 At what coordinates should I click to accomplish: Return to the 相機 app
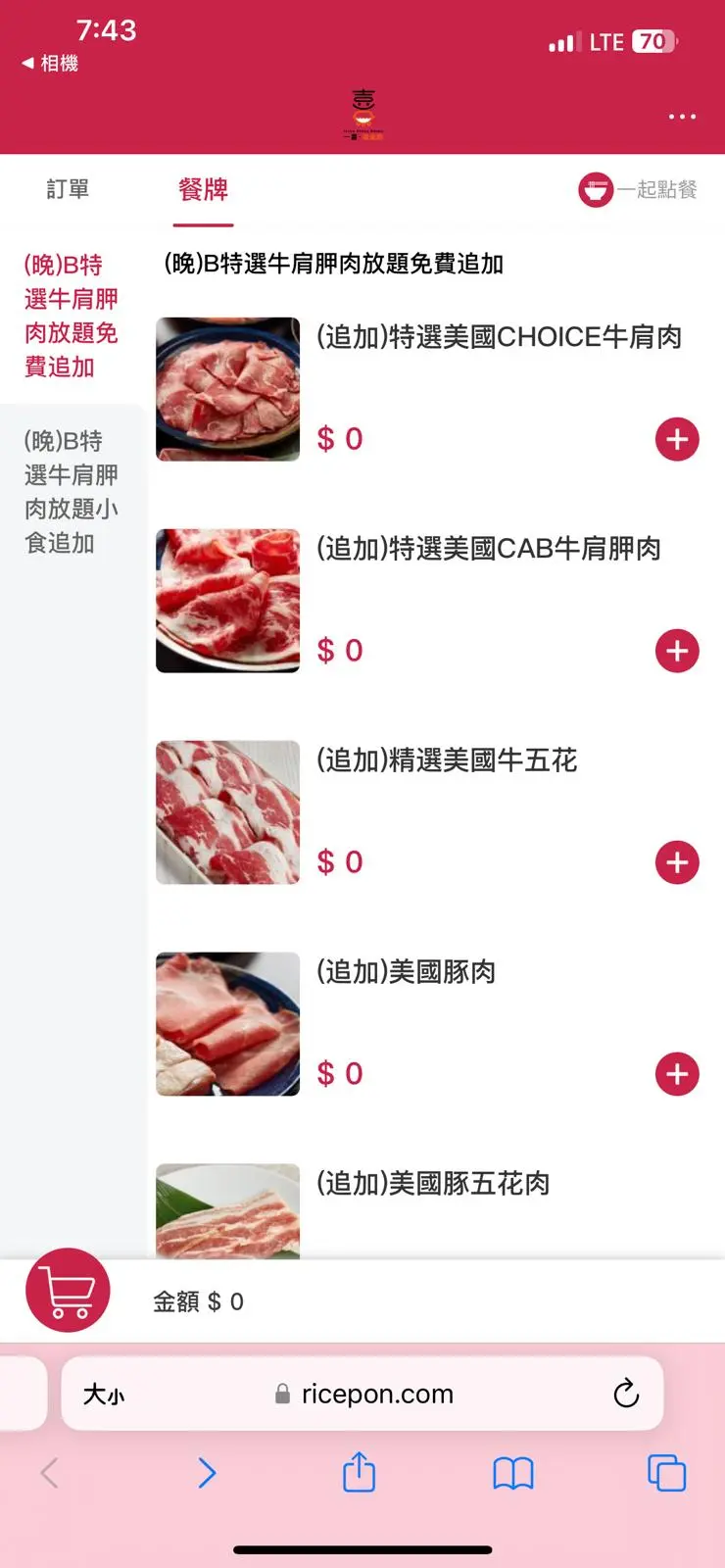50,64
